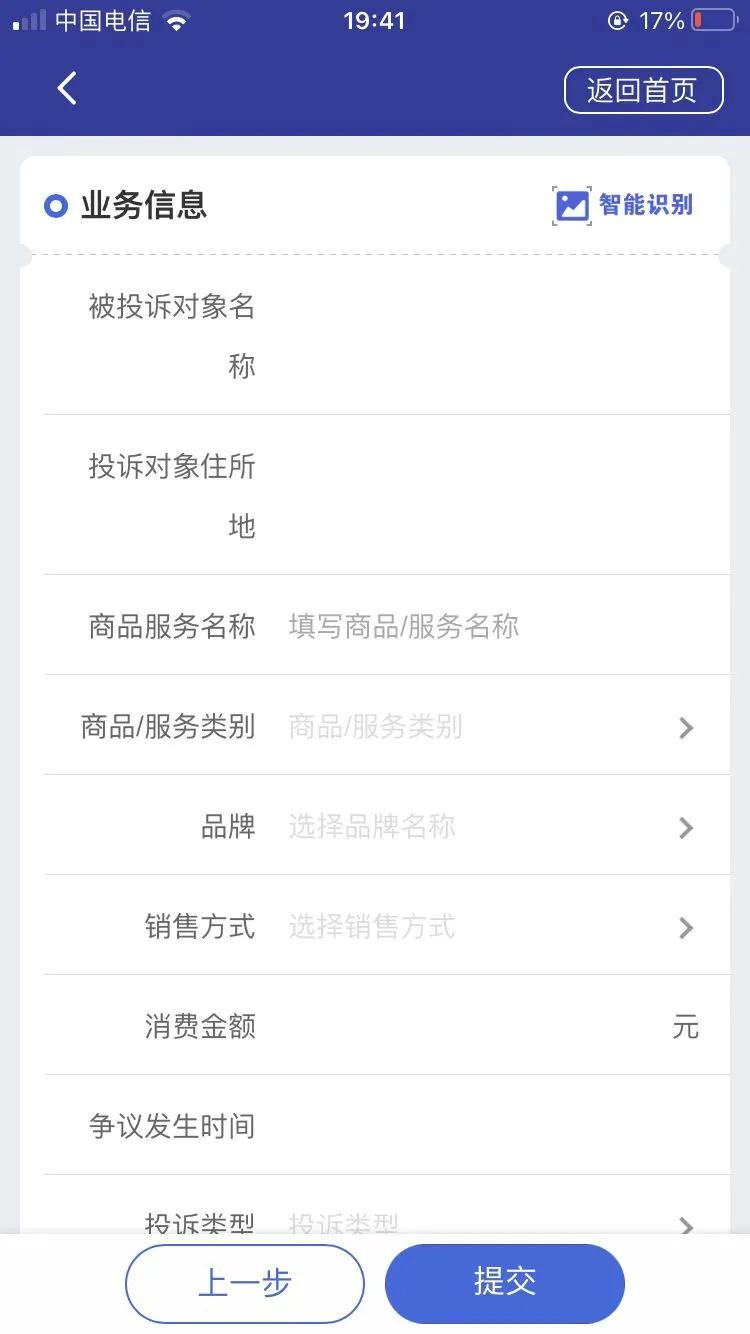Enter the 被投诉对象名称 field
Screen dimensions: 750x1334
point(490,336)
